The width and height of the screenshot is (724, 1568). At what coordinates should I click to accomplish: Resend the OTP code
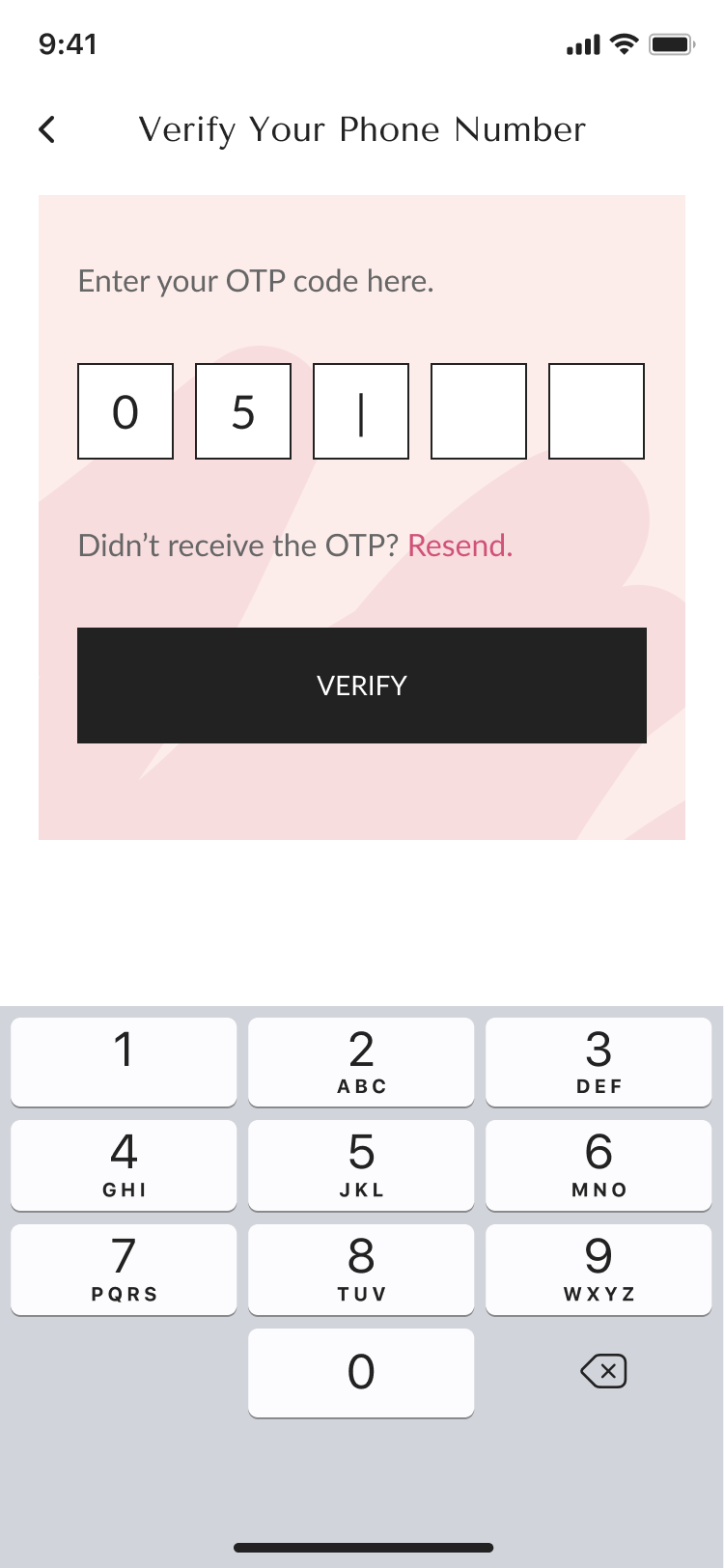click(x=459, y=546)
